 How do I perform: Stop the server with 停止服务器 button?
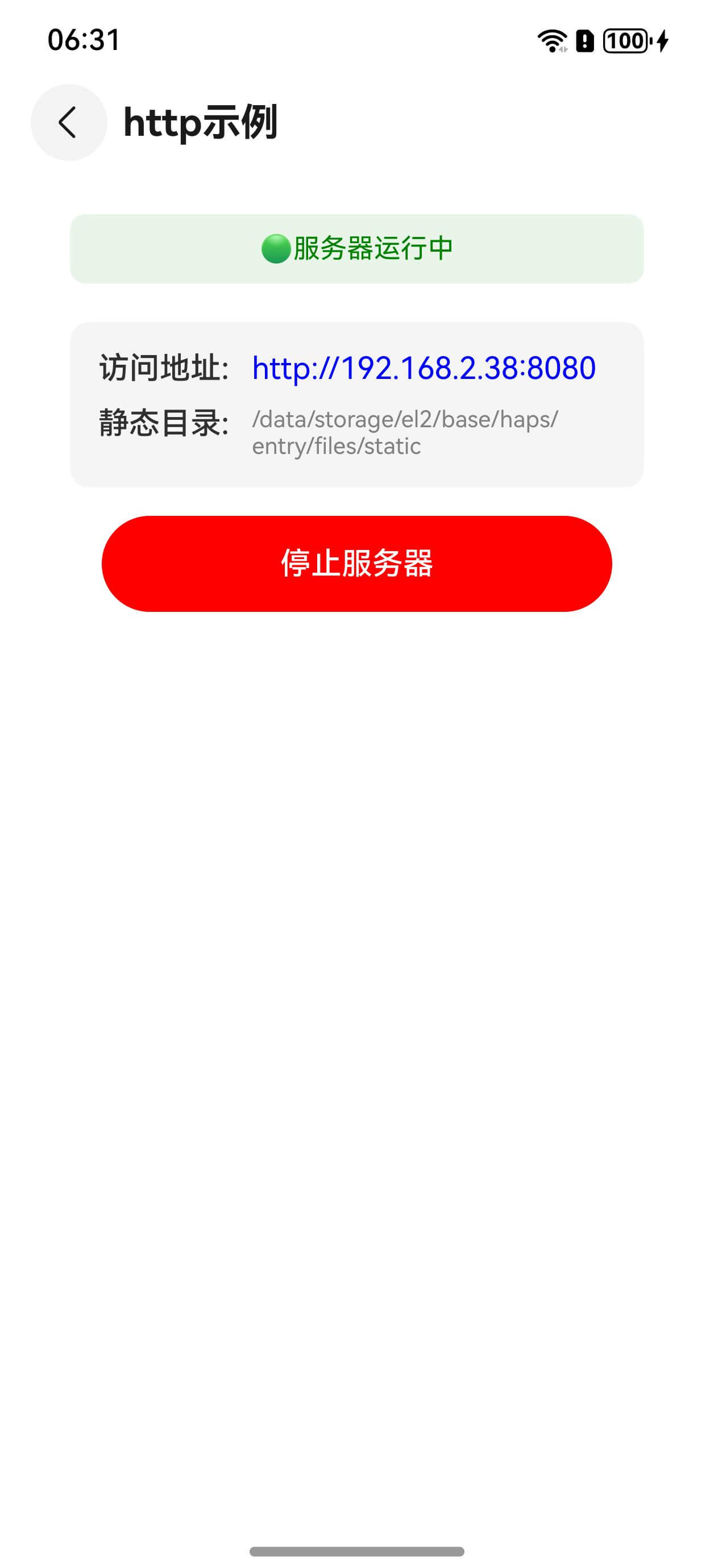click(x=356, y=563)
